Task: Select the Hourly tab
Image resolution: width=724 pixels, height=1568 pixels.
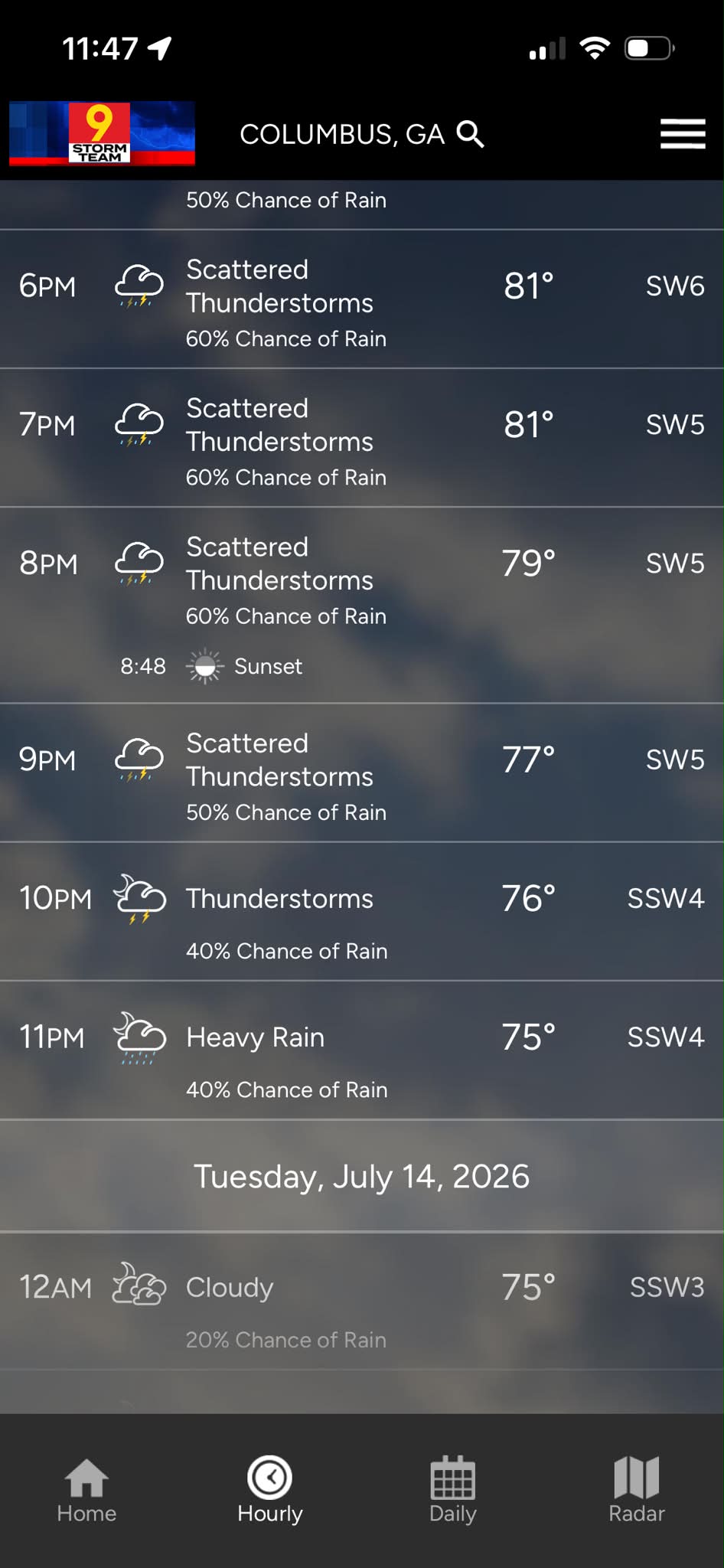Action: [269, 1489]
